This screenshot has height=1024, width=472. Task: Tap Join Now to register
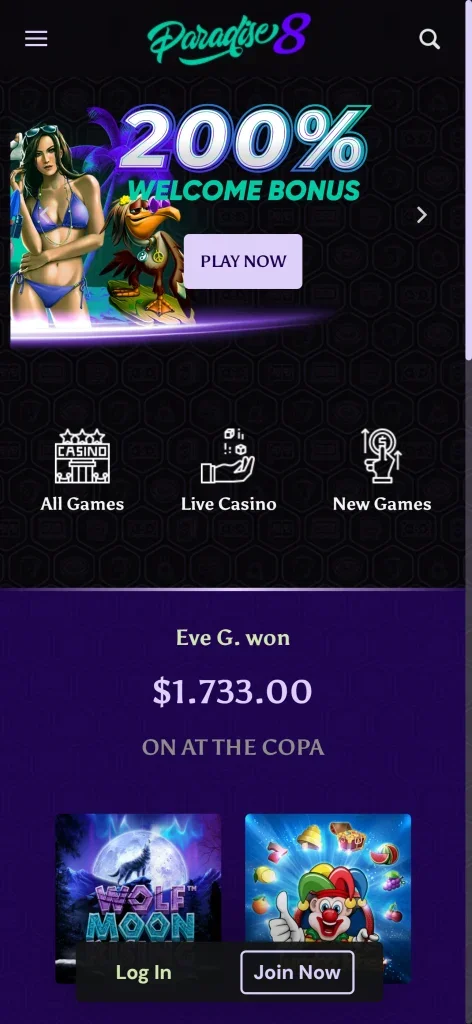click(297, 972)
